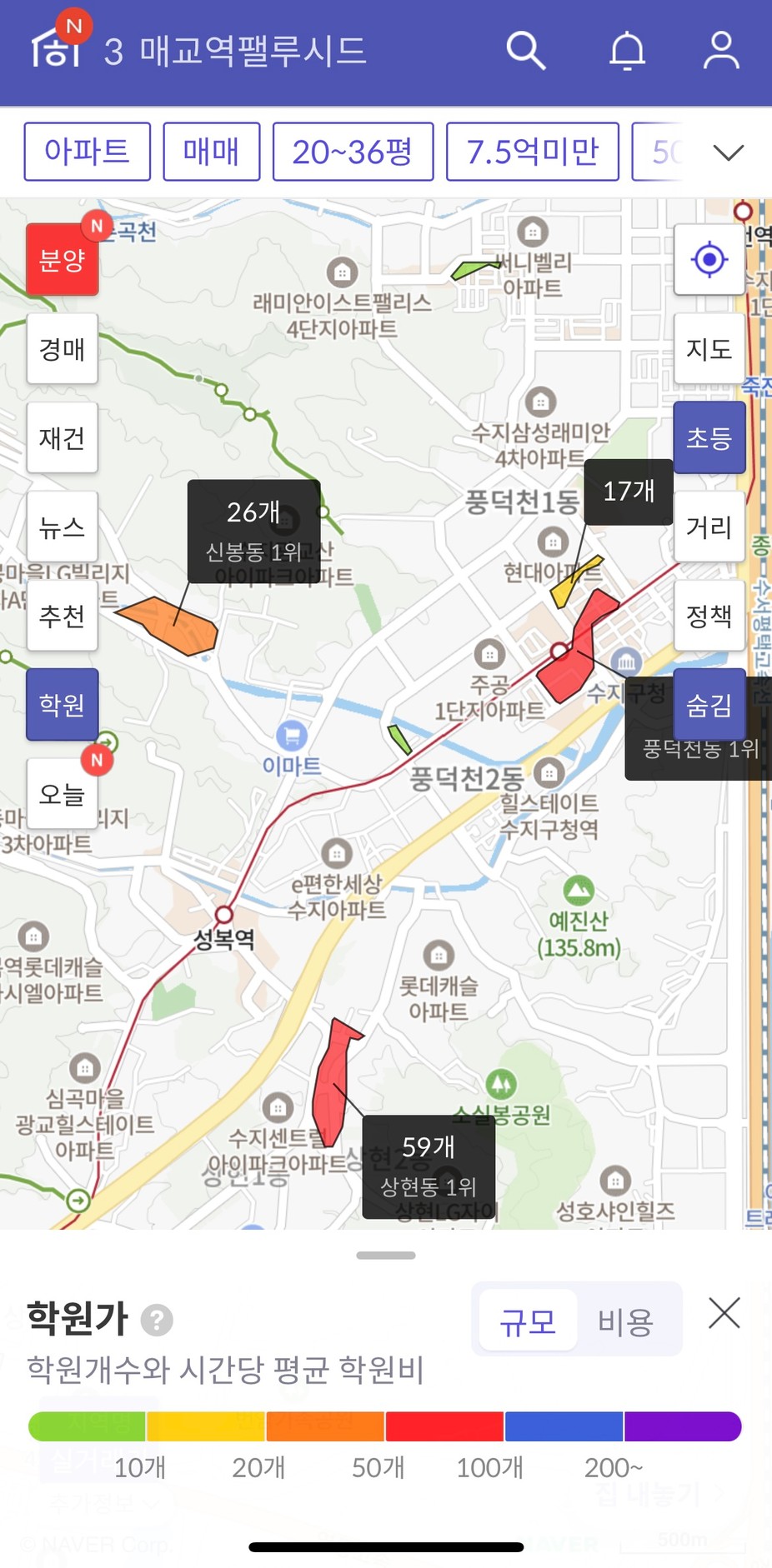Open the user profile icon

click(x=721, y=52)
